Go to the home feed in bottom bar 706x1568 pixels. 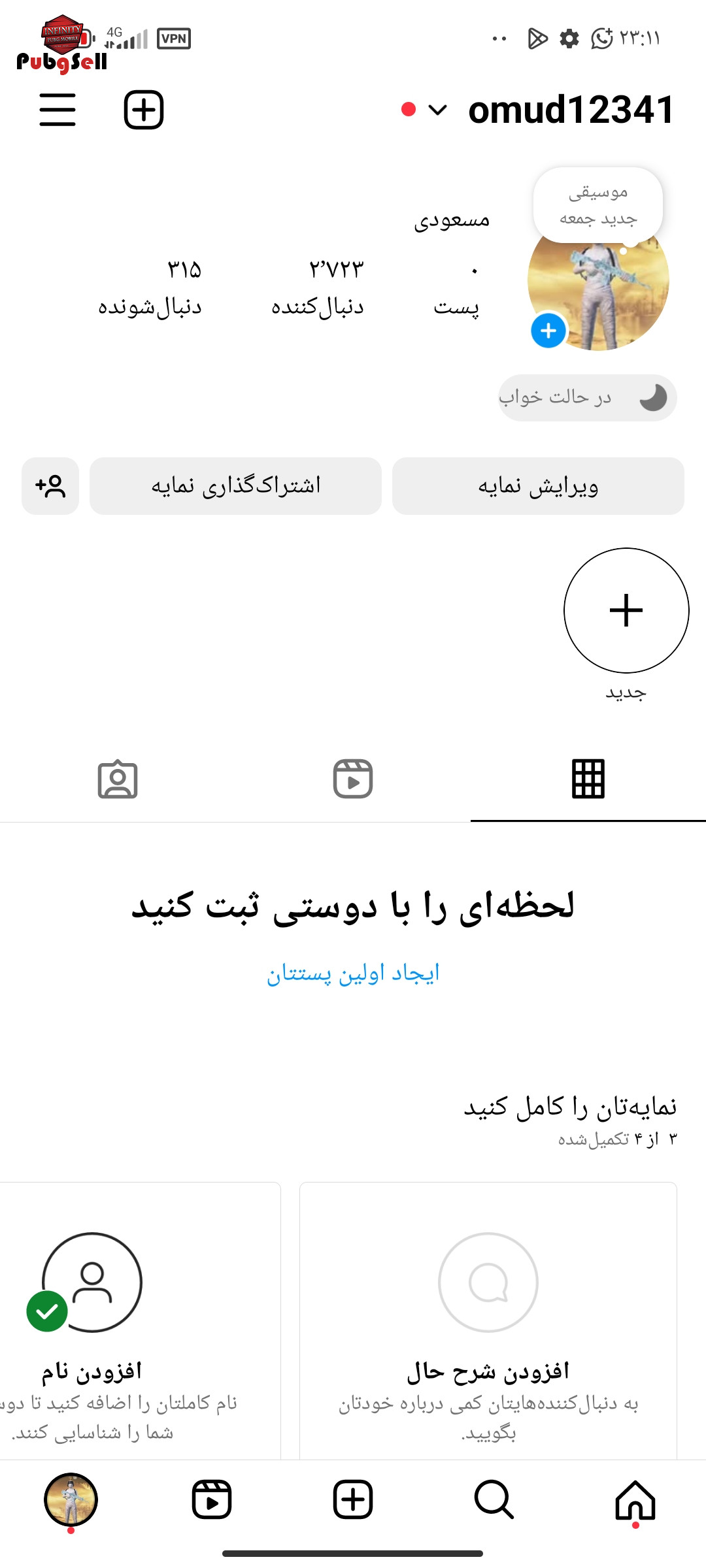tap(635, 1499)
